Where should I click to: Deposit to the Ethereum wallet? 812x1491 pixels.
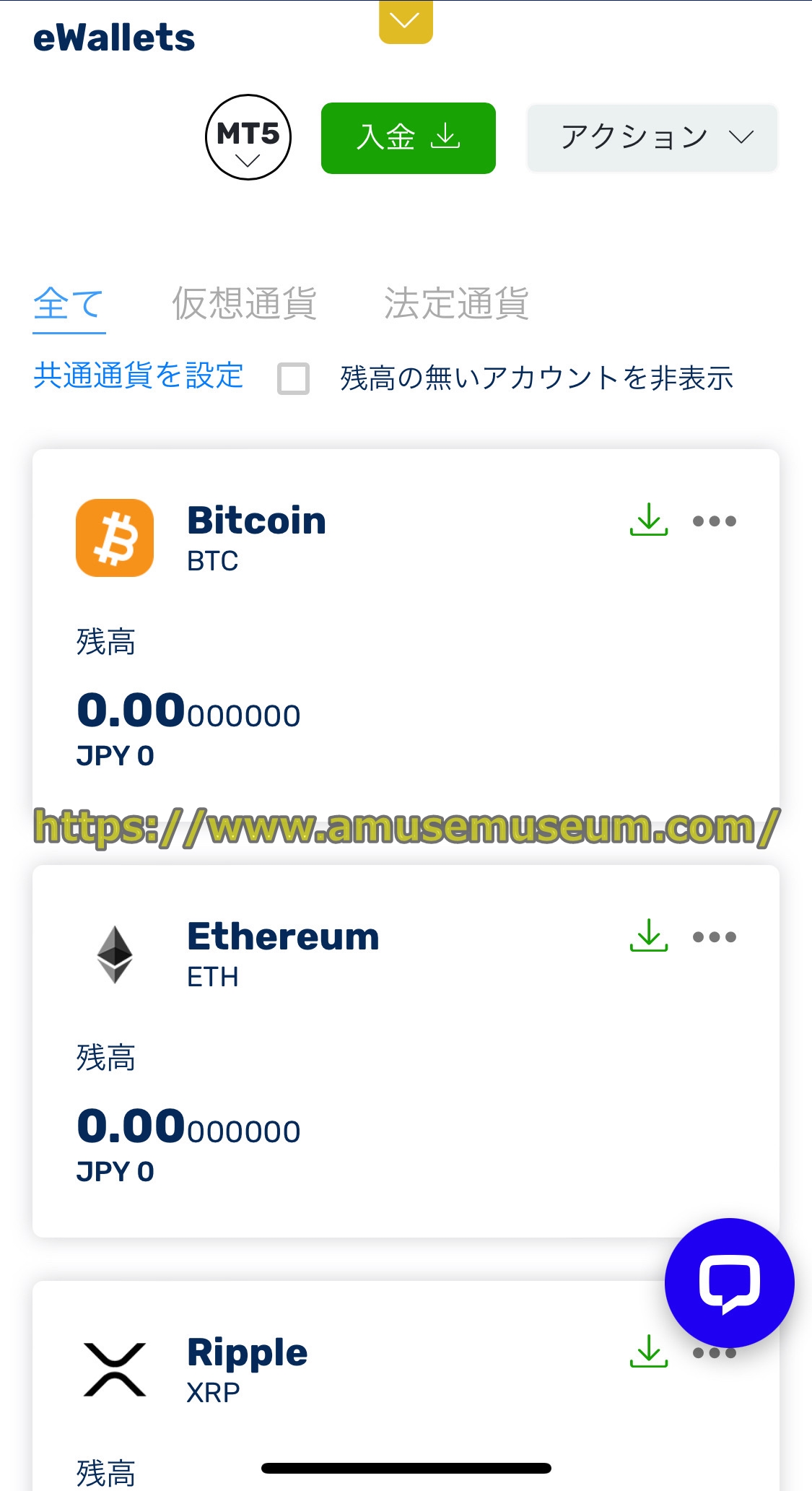coord(648,936)
